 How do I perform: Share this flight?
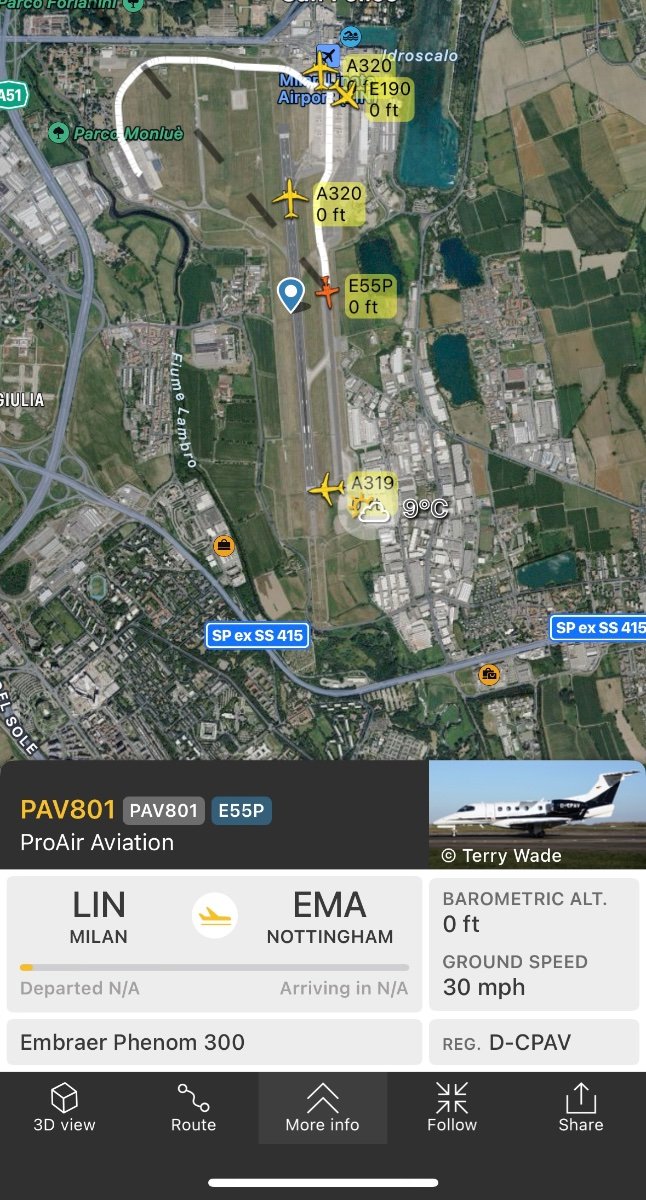(x=581, y=1107)
